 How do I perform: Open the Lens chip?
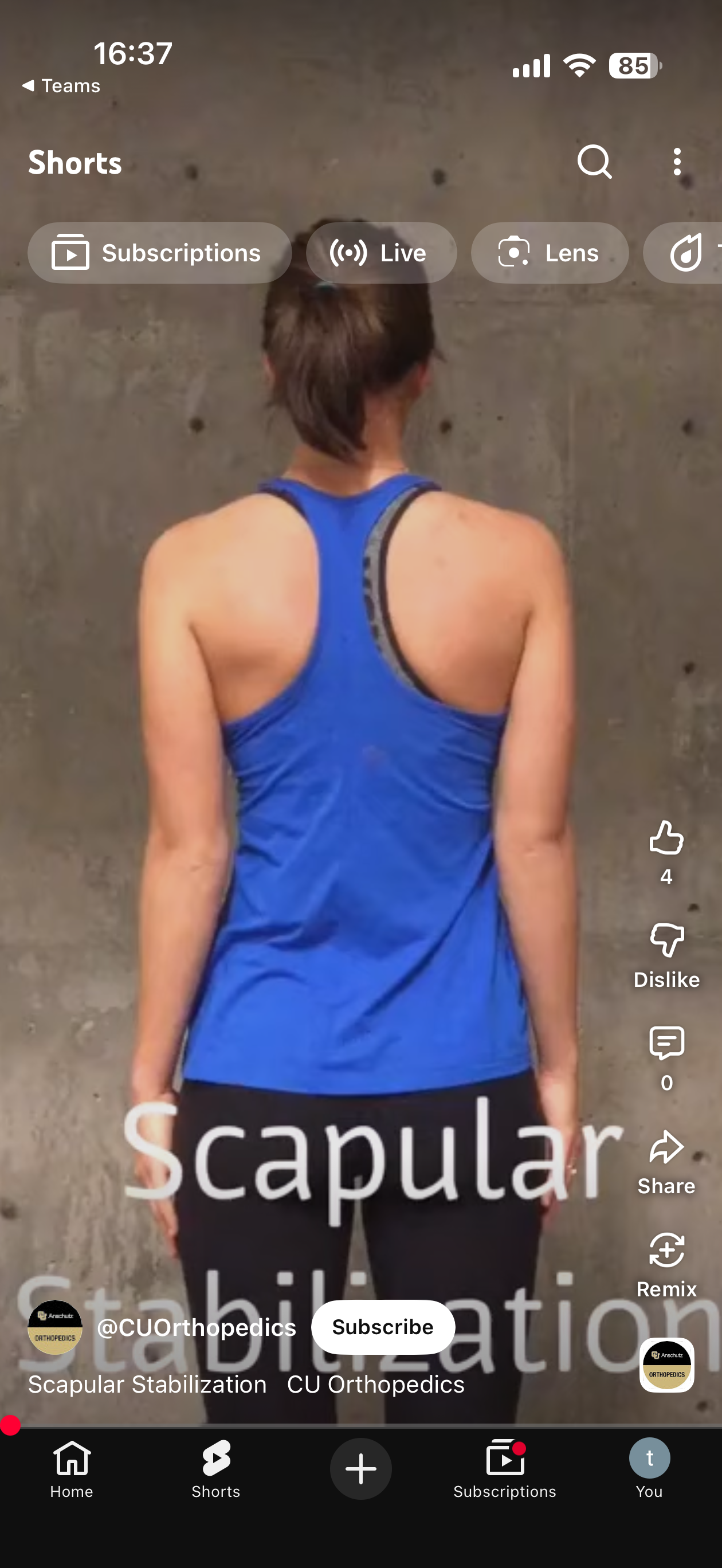(x=549, y=253)
